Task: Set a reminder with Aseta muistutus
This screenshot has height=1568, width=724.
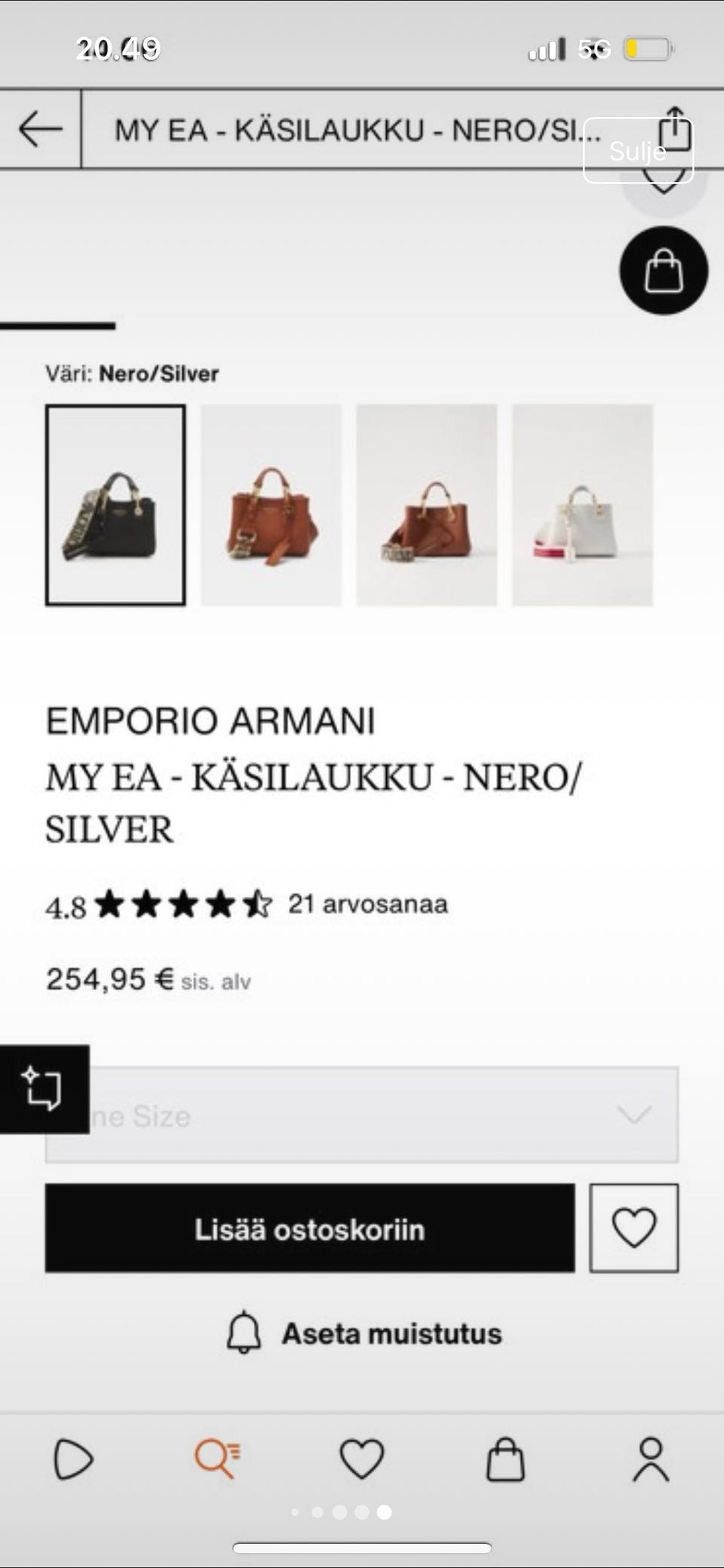Action: tap(364, 1333)
